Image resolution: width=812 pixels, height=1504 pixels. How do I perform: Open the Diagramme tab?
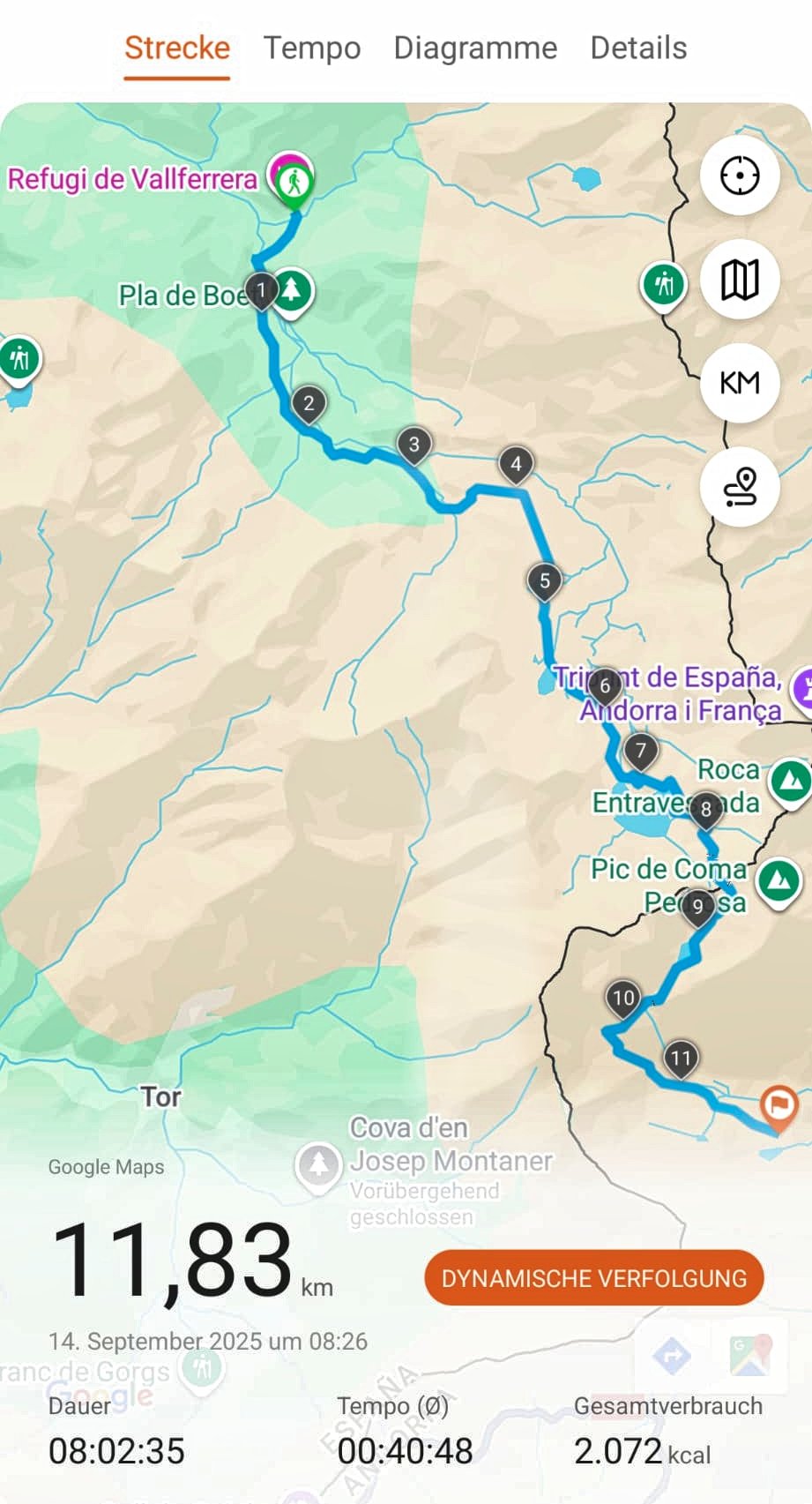(475, 48)
